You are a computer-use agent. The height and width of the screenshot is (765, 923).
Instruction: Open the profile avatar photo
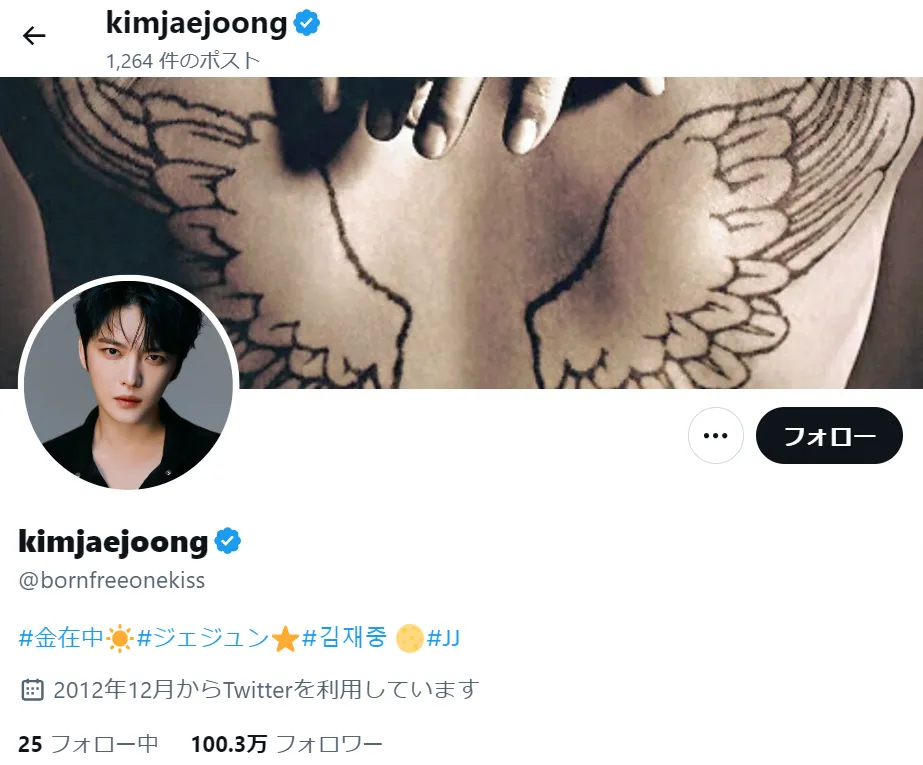[x=128, y=384]
